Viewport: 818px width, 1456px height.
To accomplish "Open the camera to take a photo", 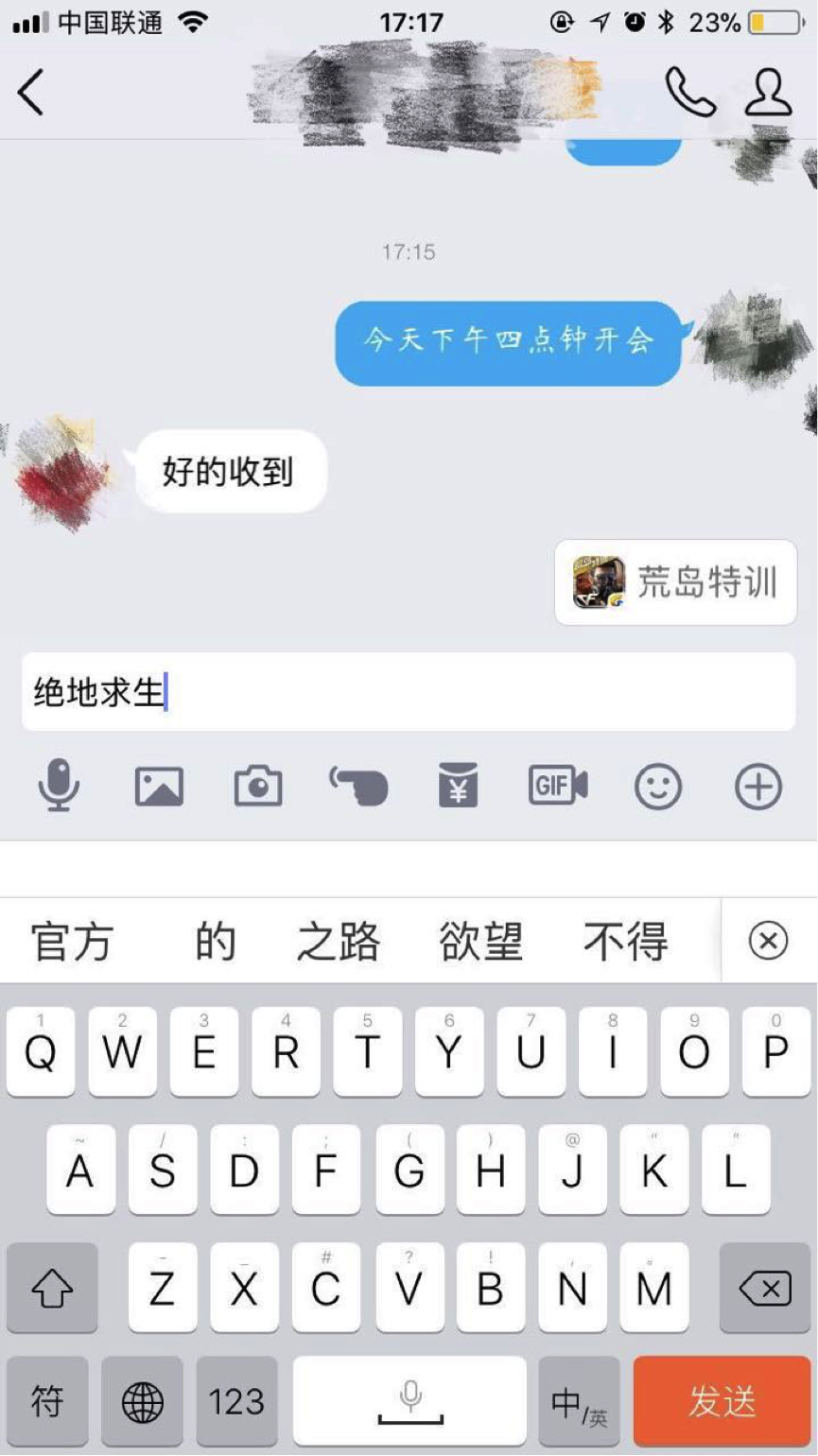I will [258, 787].
